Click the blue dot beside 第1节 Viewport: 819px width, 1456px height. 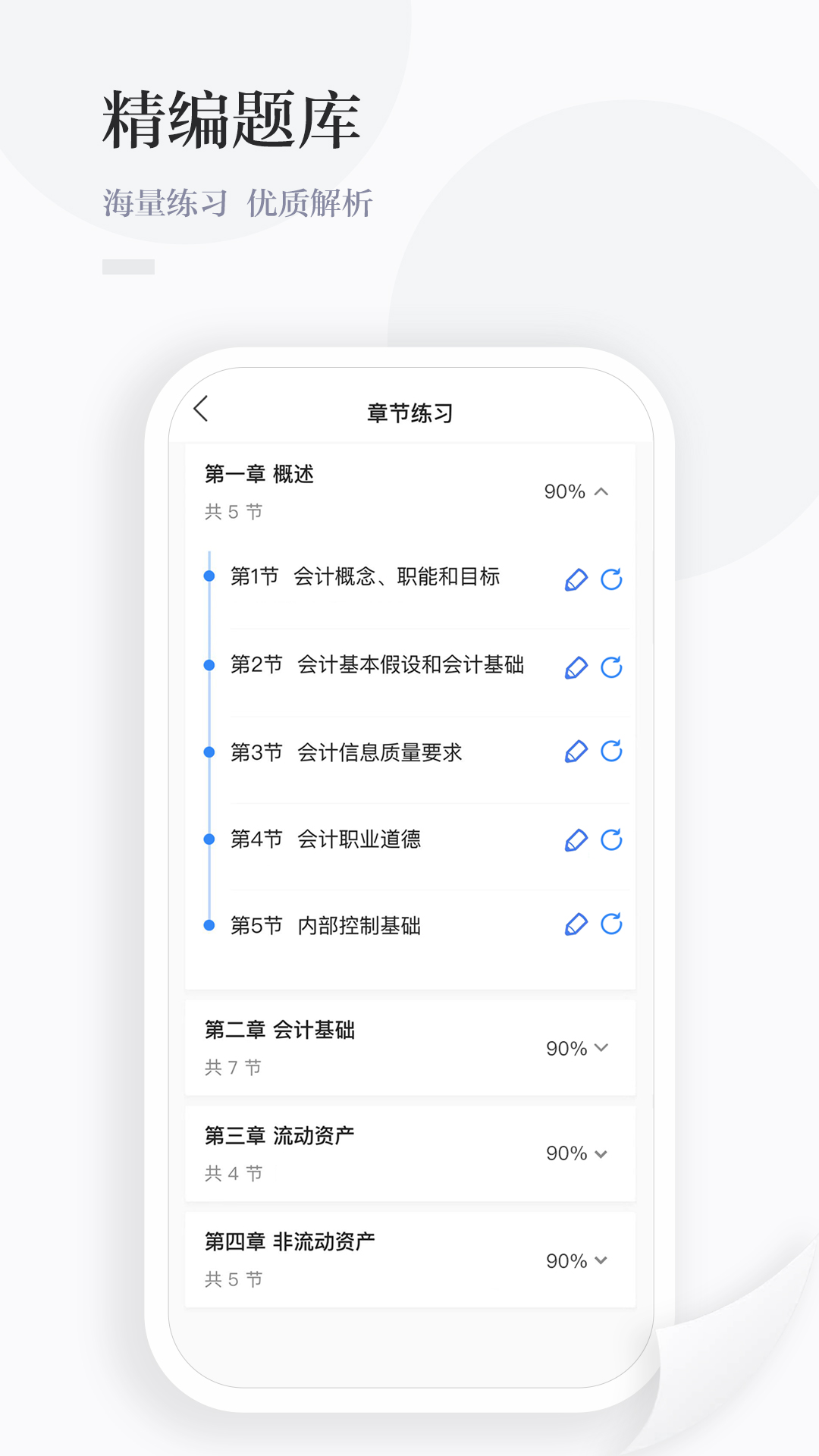pos(208,576)
